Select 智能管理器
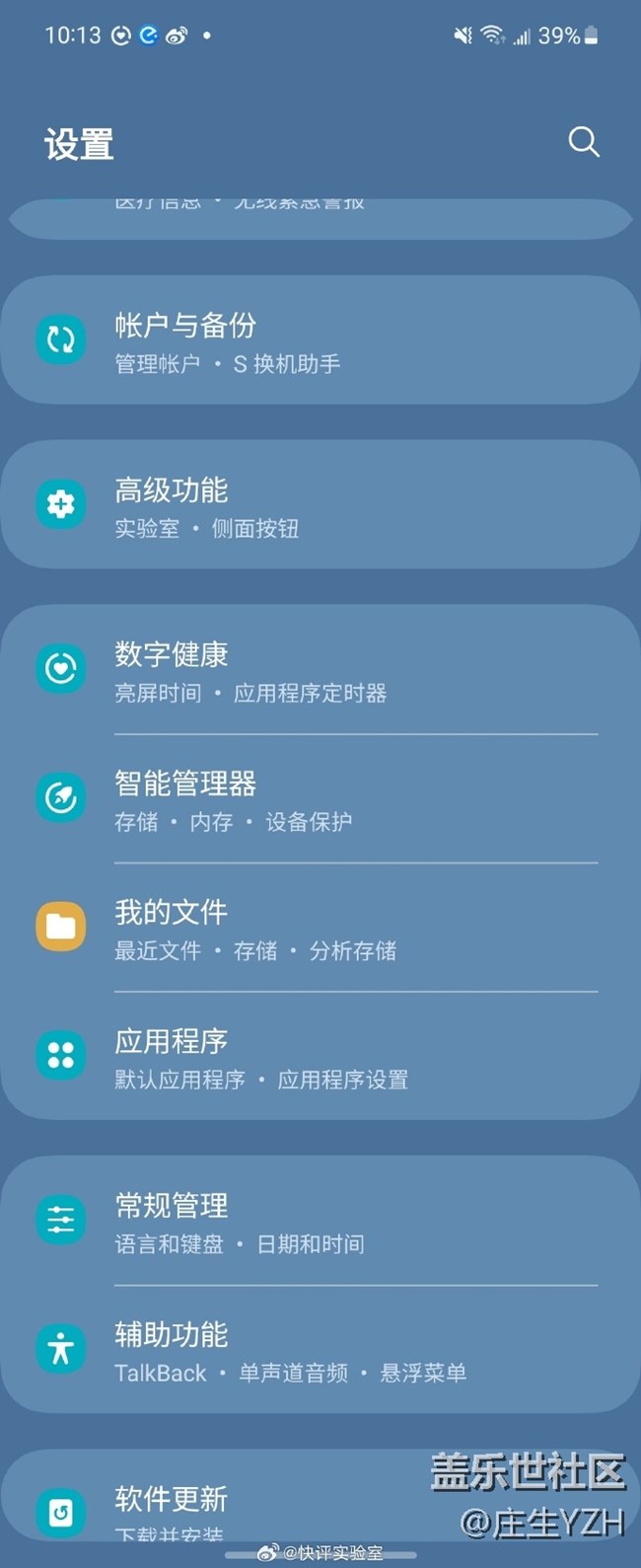 point(320,800)
